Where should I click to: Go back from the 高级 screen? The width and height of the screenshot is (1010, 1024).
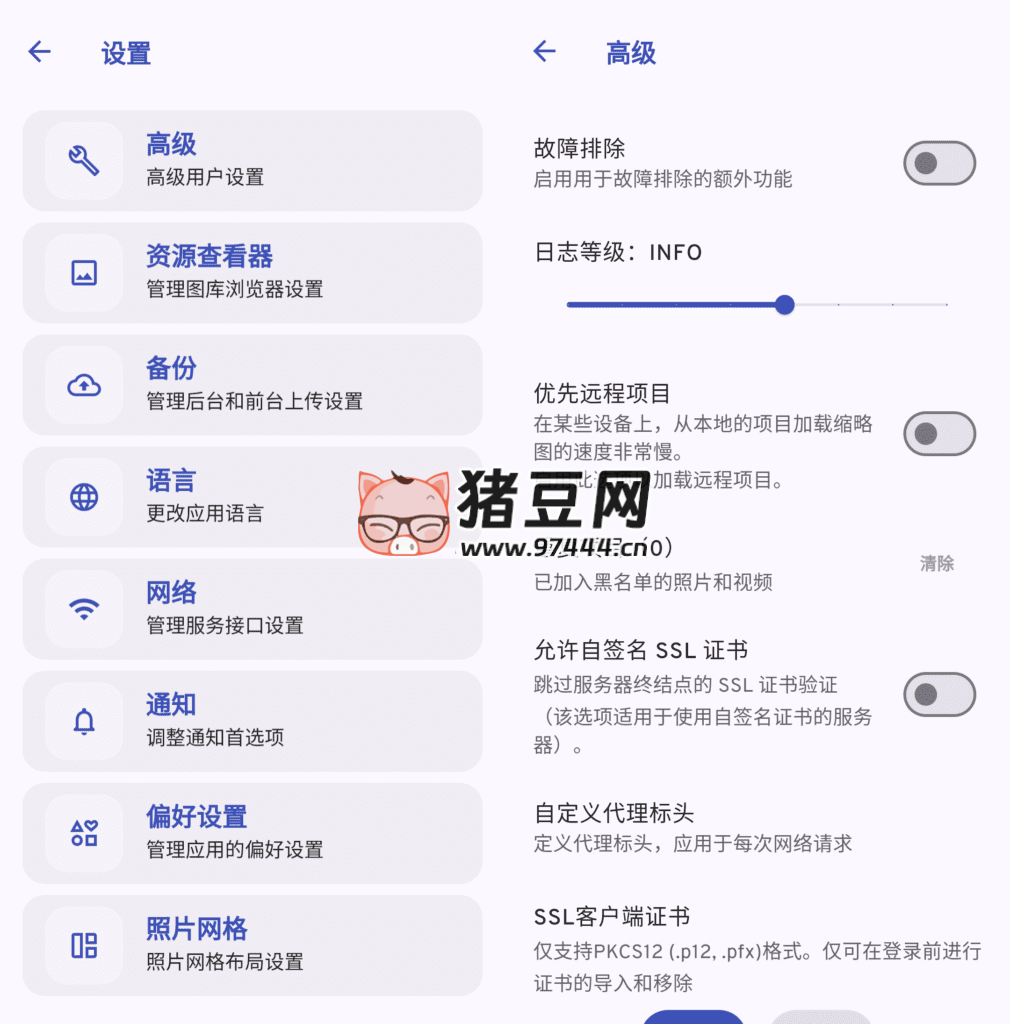(544, 52)
